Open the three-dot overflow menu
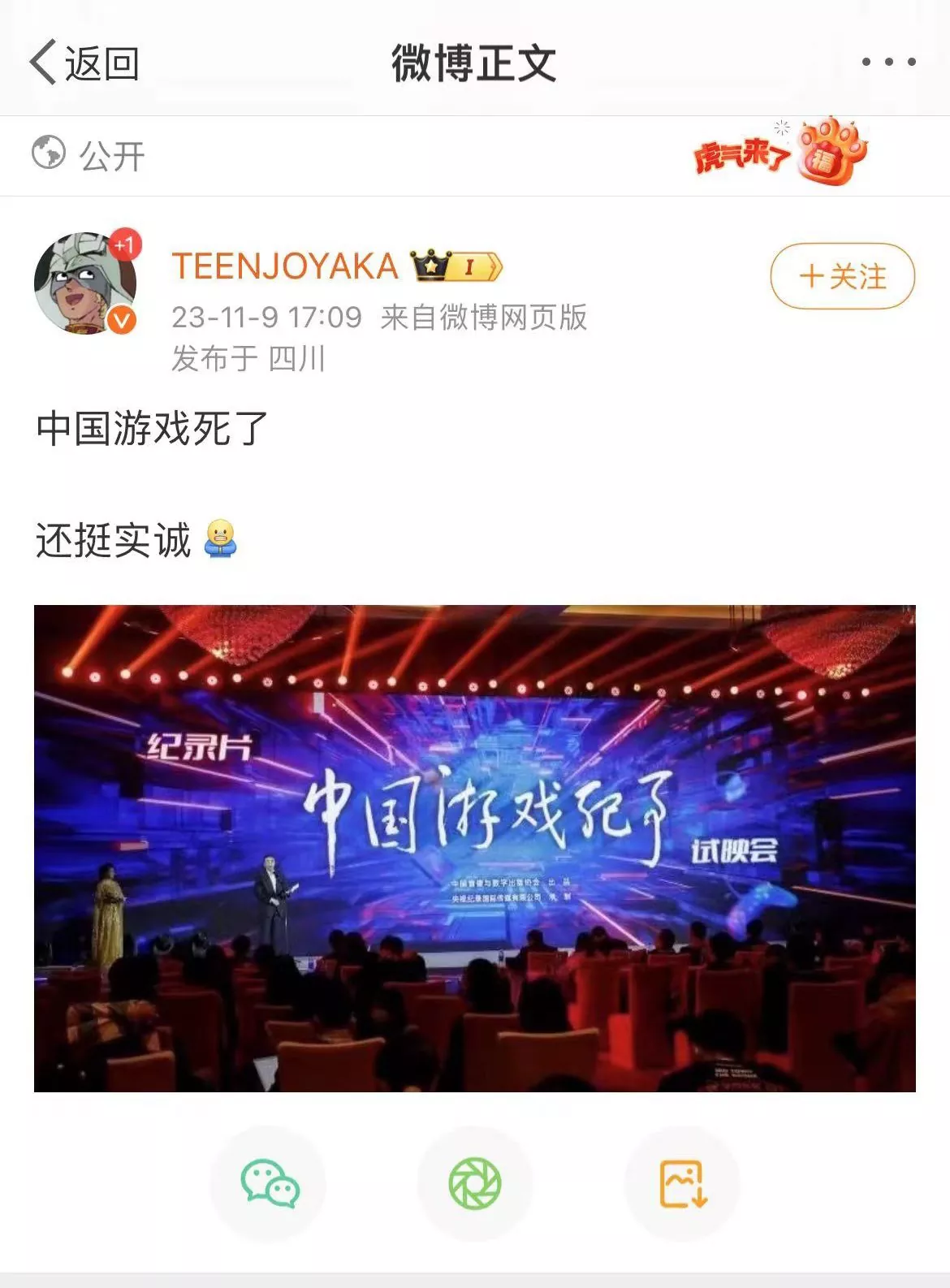950x1288 pixels. point(888,62)
